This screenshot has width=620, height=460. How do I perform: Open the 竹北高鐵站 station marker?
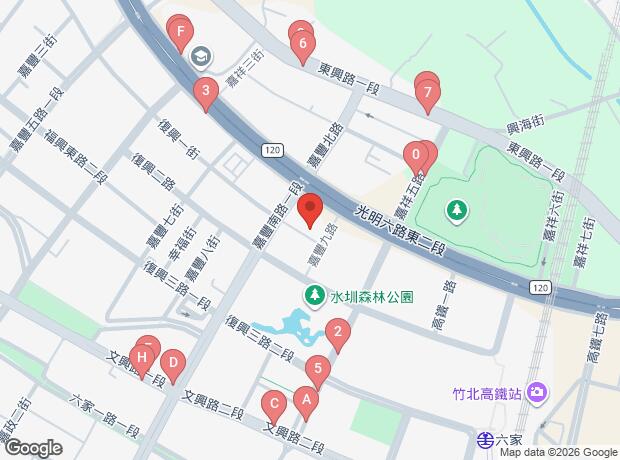tap(538, 392)
